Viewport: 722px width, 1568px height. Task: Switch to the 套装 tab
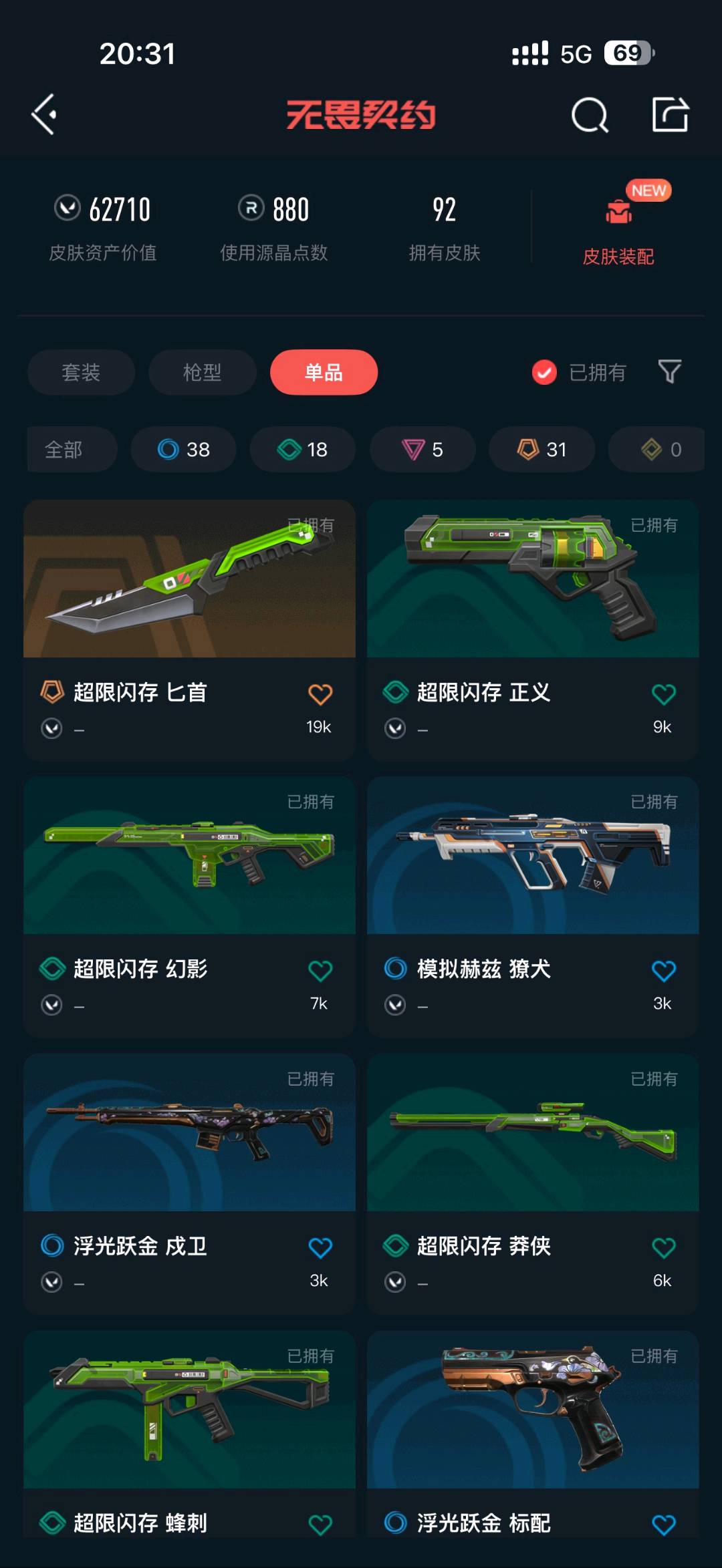coord(81,372)
